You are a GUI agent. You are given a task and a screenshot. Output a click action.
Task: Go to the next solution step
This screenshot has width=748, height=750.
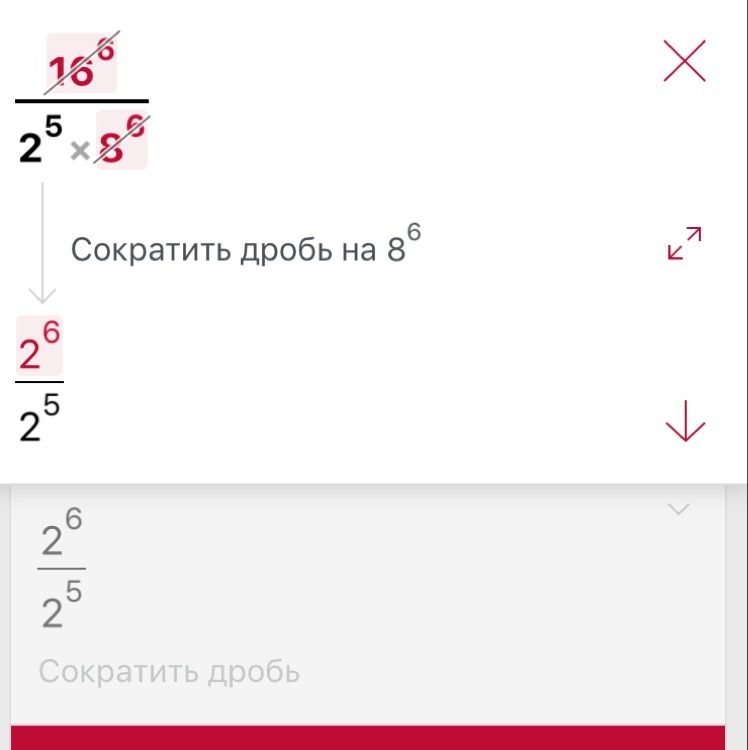(685, 420)
